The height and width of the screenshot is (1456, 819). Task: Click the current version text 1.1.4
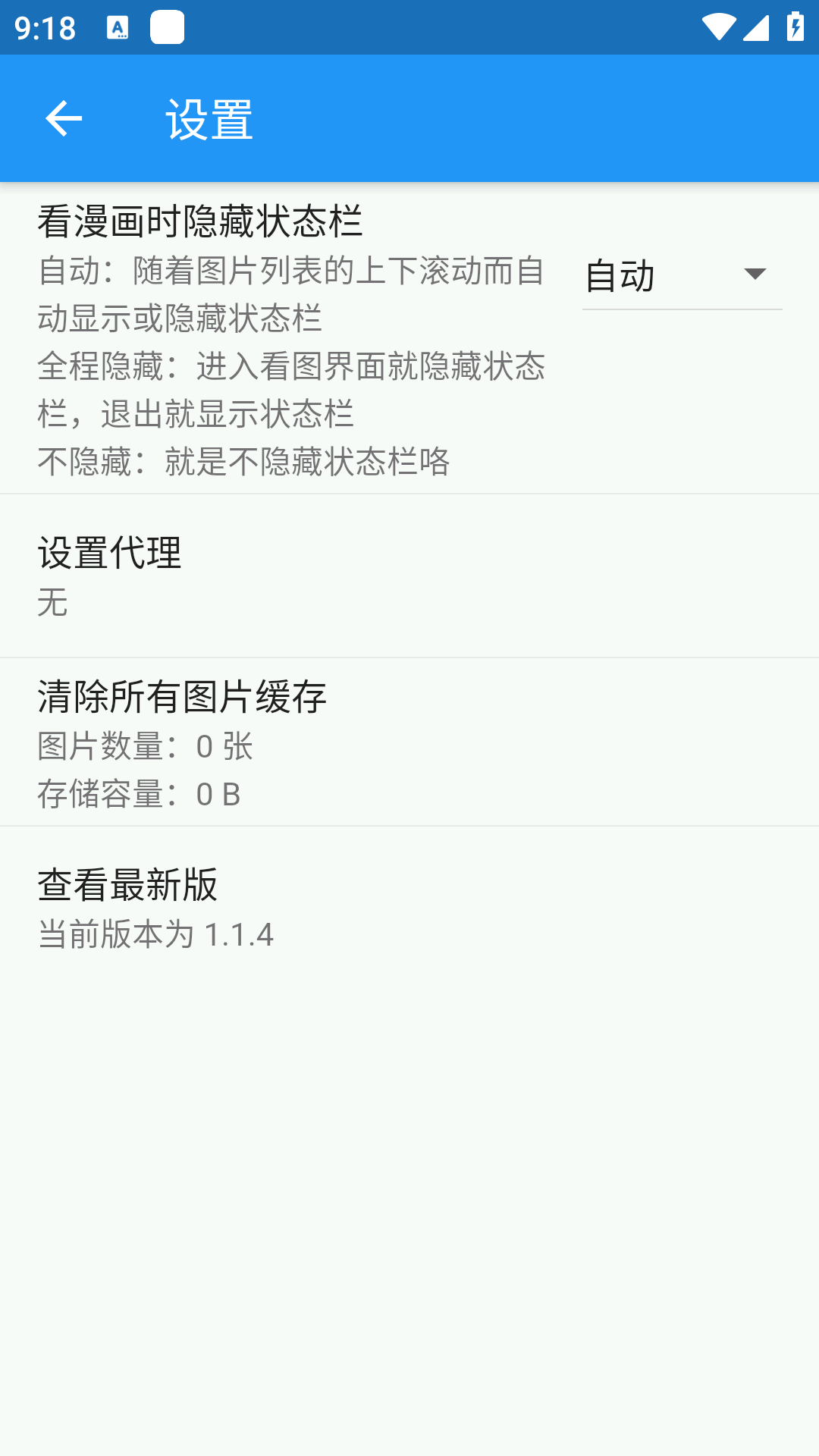click(x=155, y=935)
